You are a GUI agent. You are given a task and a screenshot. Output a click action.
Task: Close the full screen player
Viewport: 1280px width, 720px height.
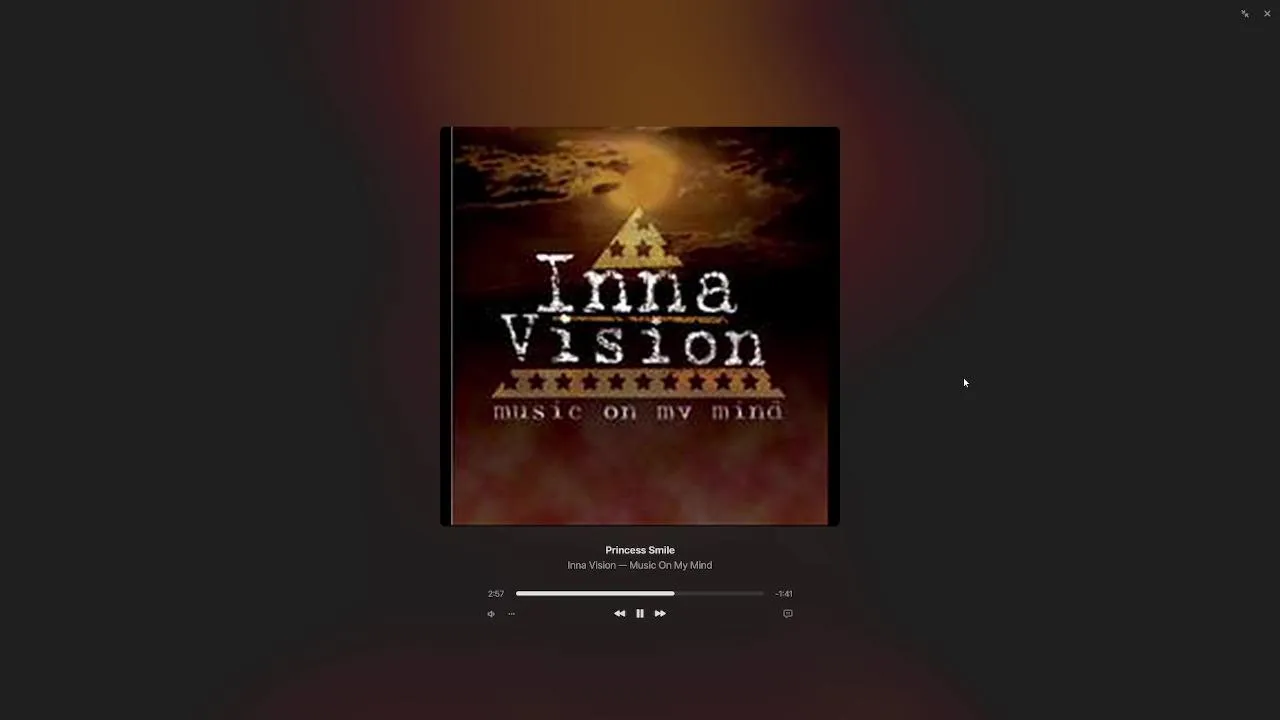click(x=1267, y=14)
